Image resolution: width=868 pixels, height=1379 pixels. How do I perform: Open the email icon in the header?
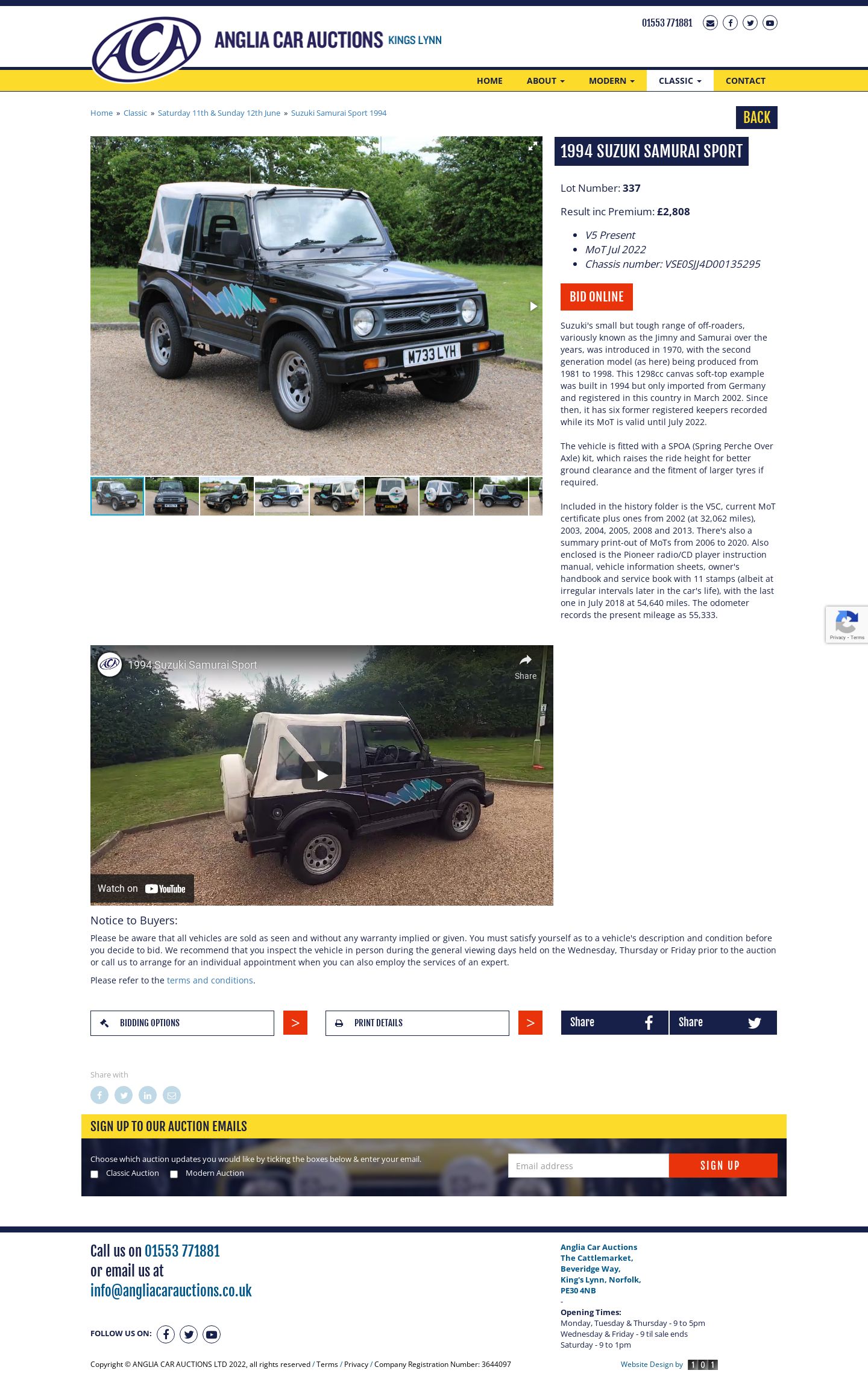point(710,23)
